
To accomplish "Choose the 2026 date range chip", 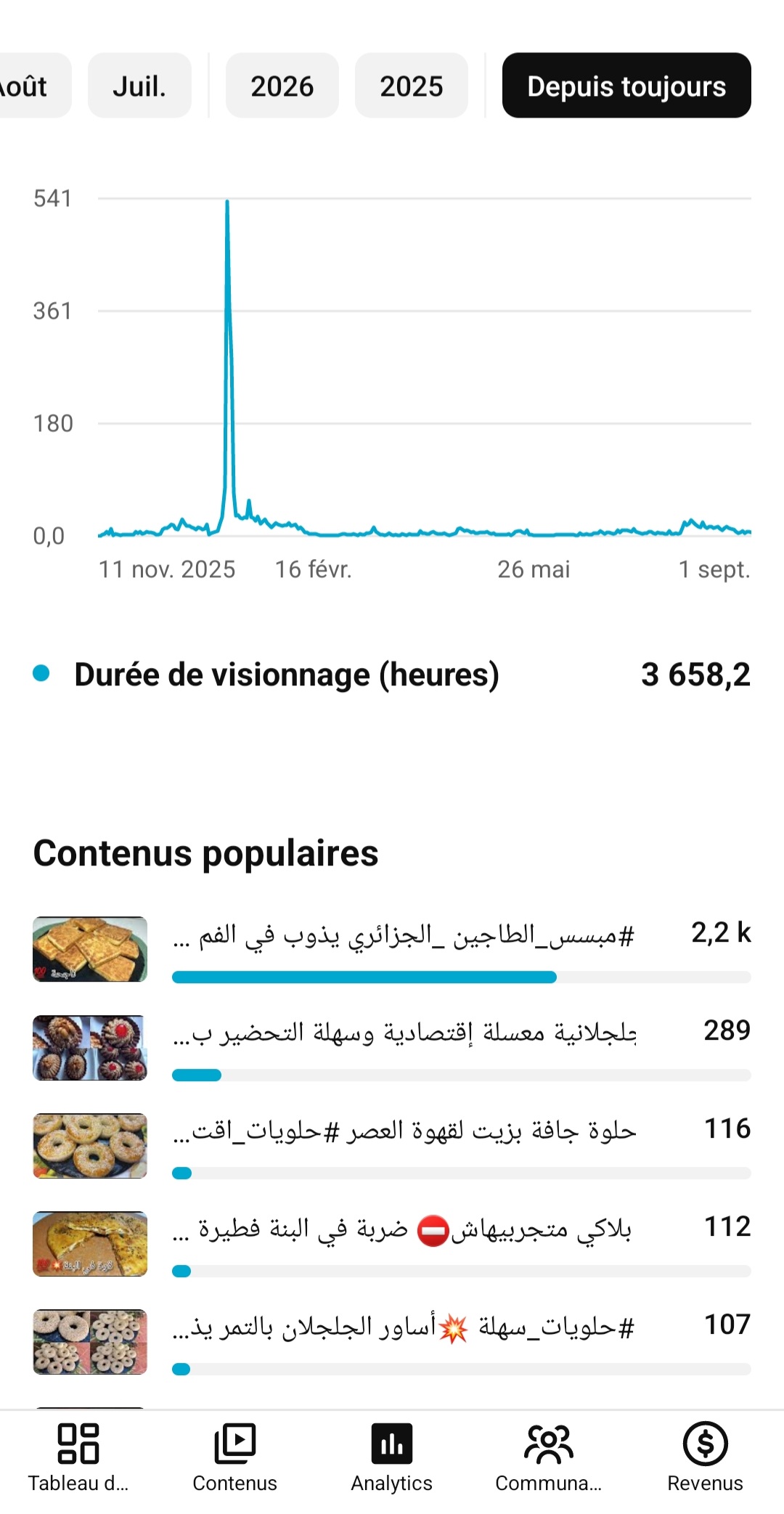I will (x=282, y=86).
